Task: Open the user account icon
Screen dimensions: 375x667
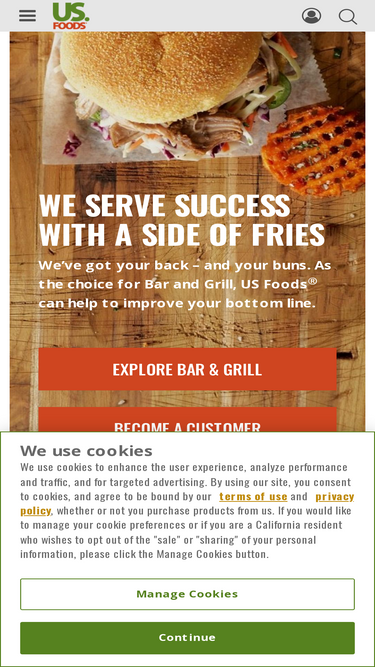Action: [311, 16]
